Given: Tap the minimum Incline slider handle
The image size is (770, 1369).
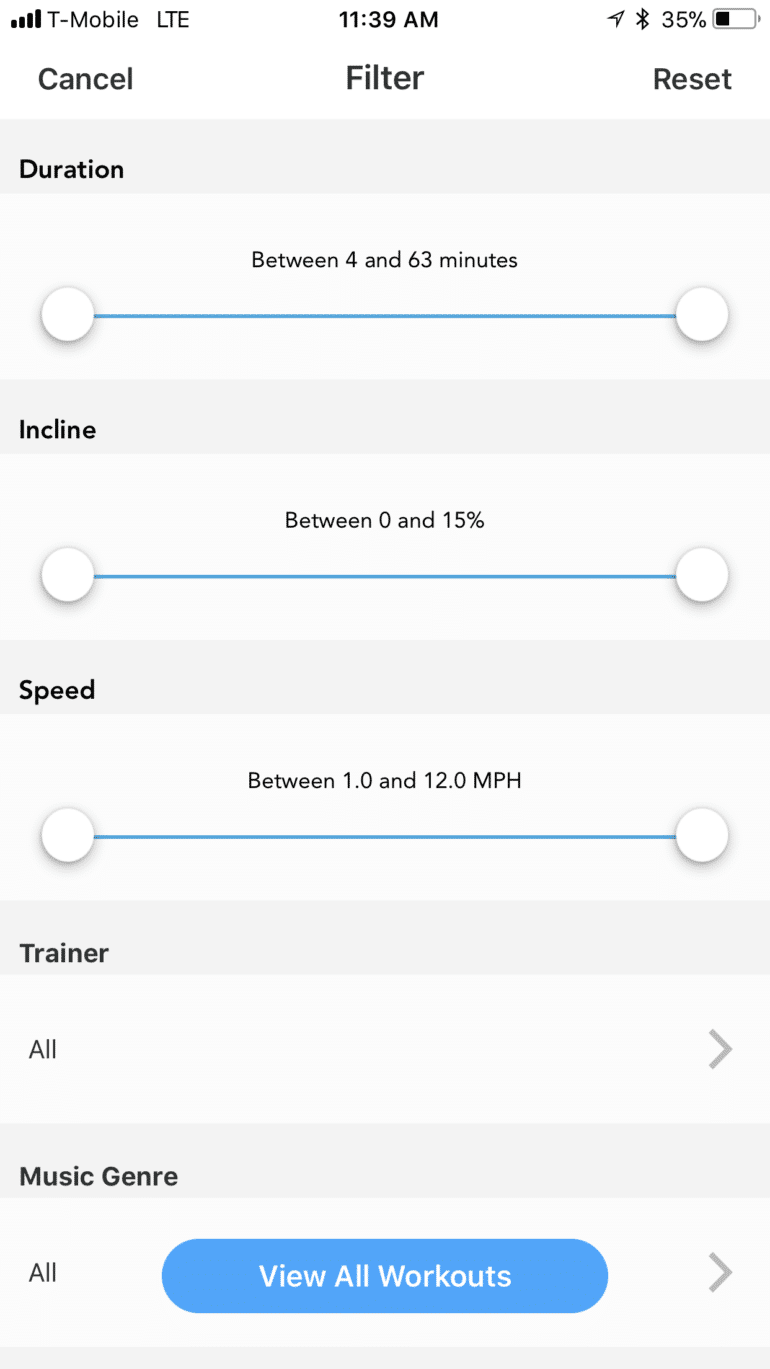Looking at the screenshot, I should click(x=68, y=575).
